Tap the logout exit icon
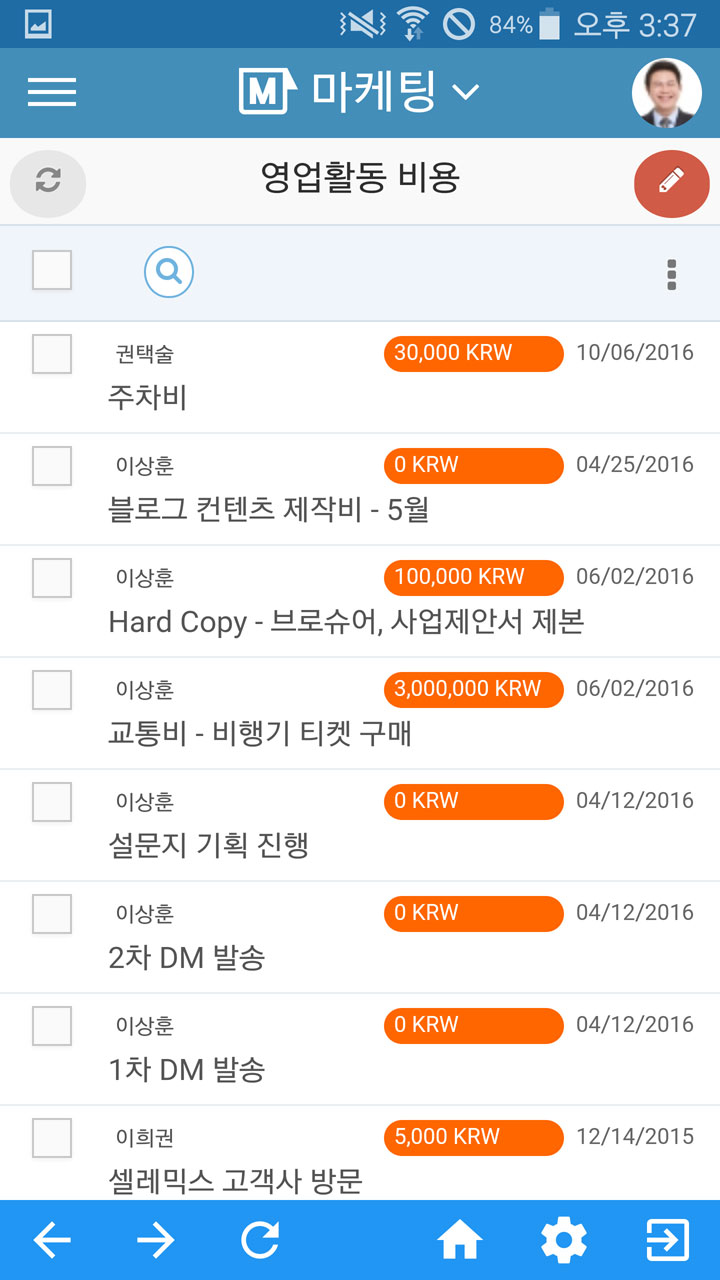The height and width of the screenshot is (1280, 720). coord(667,1241)
